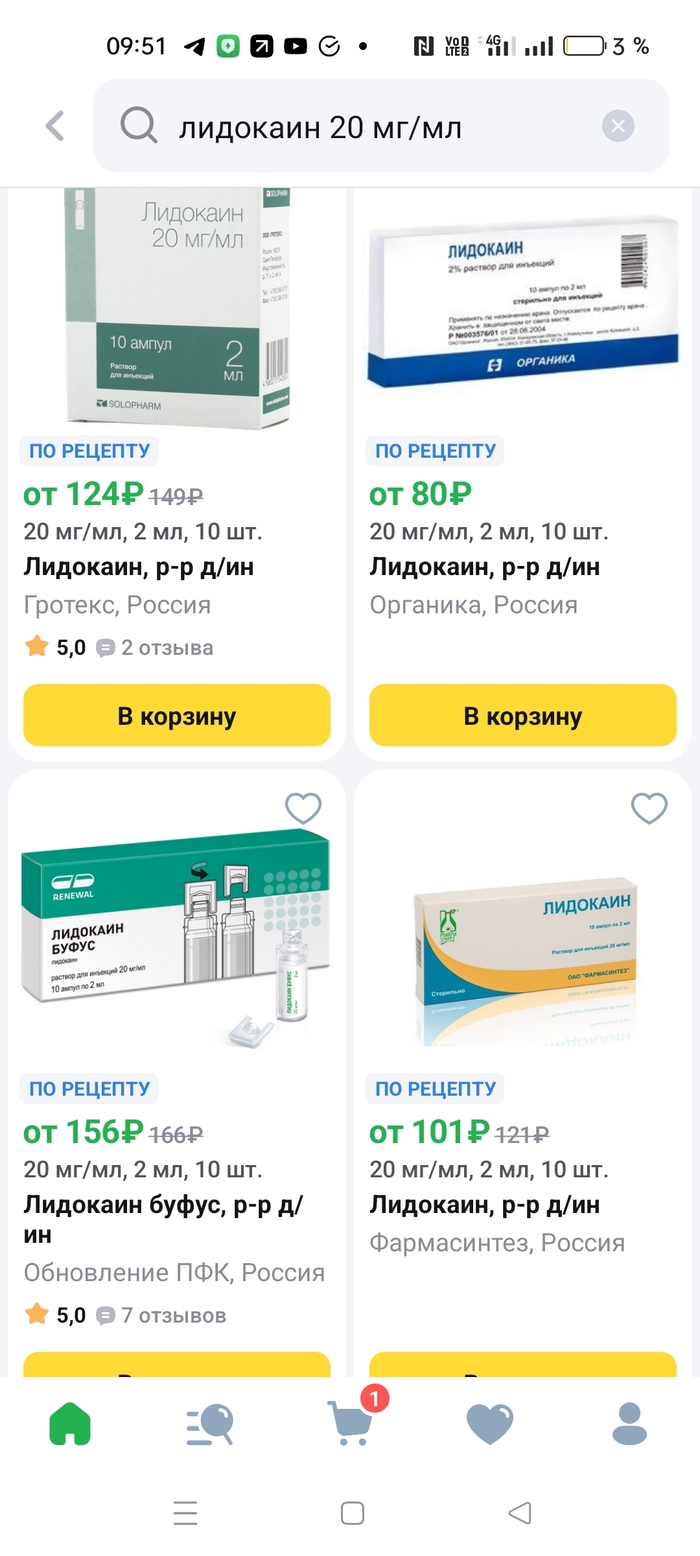Screen dimensions: 700x1556
Task: Go back from search results
Action: coord(55,127)
